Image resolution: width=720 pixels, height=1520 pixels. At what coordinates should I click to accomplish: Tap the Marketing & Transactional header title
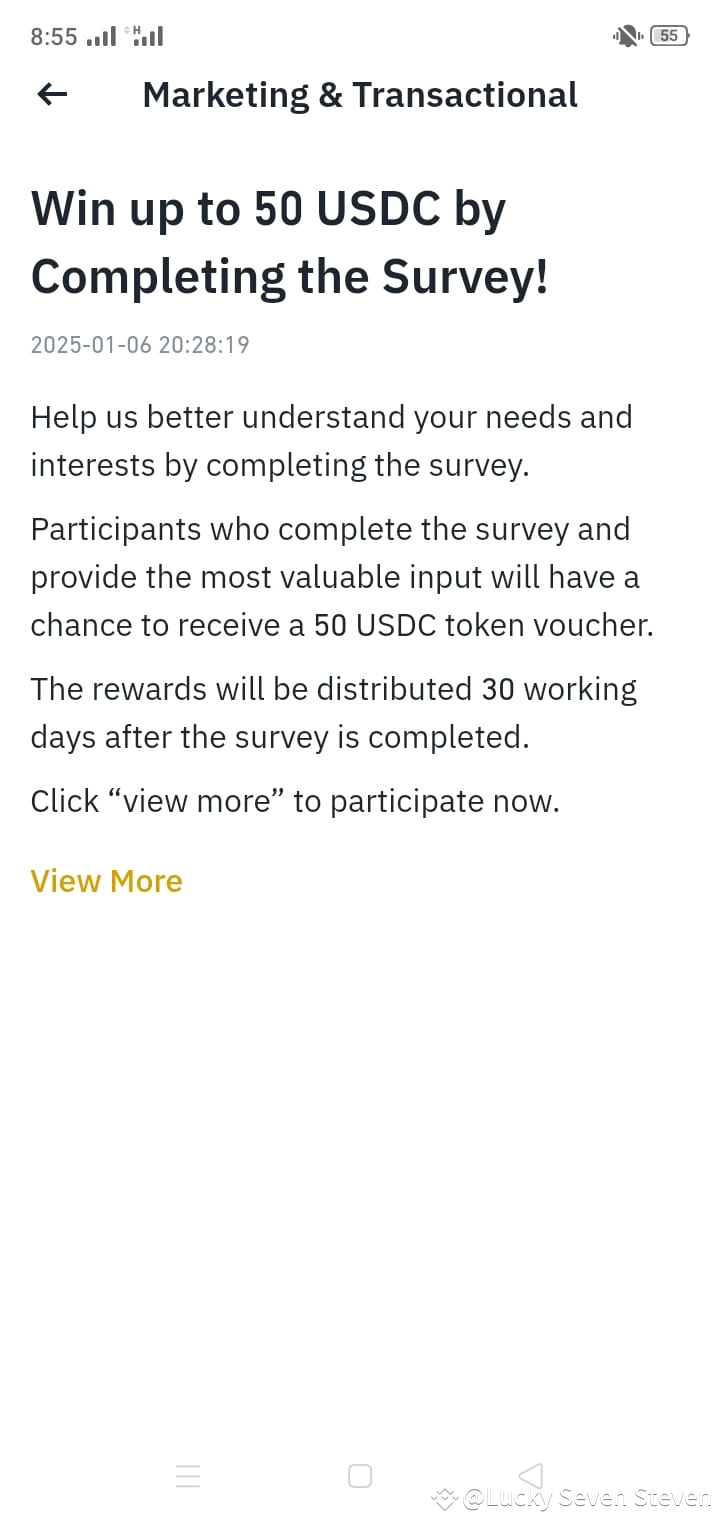coord(360,94)
